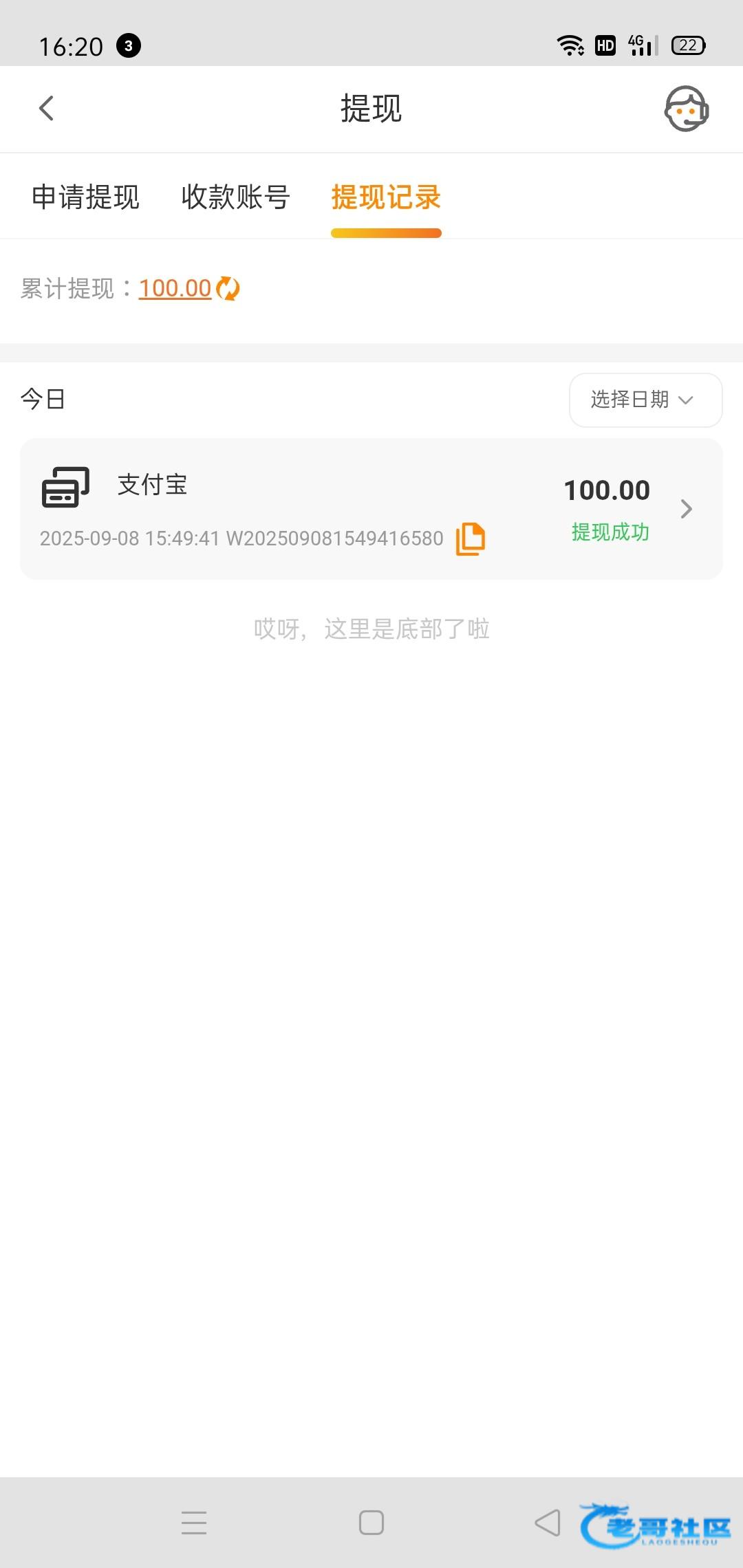The height and width of the screenshot is (1568, 743).
Task: Refresh the 累计提现 total amount
Action: (228, 288)
